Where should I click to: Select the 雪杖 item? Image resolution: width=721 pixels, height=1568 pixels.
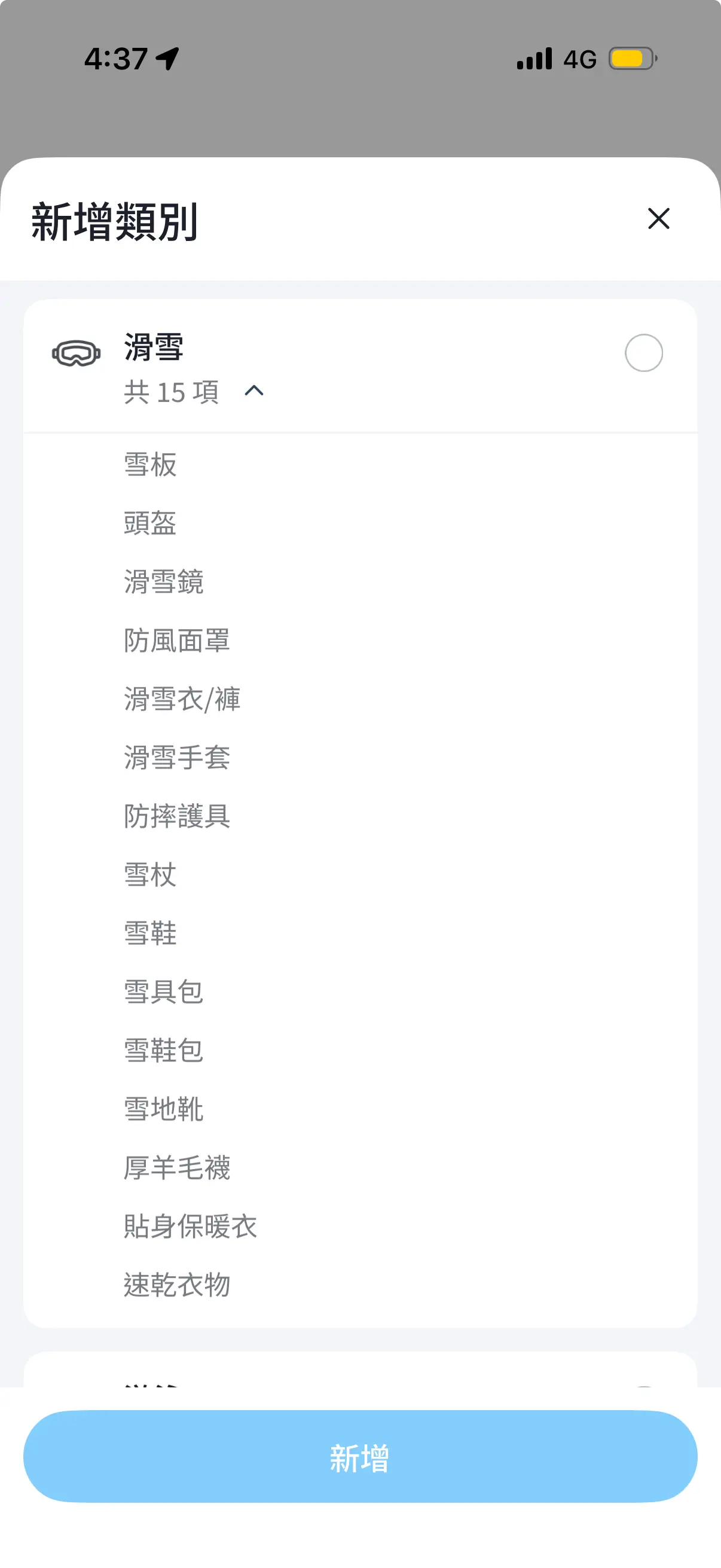click(x=149, y=875)
